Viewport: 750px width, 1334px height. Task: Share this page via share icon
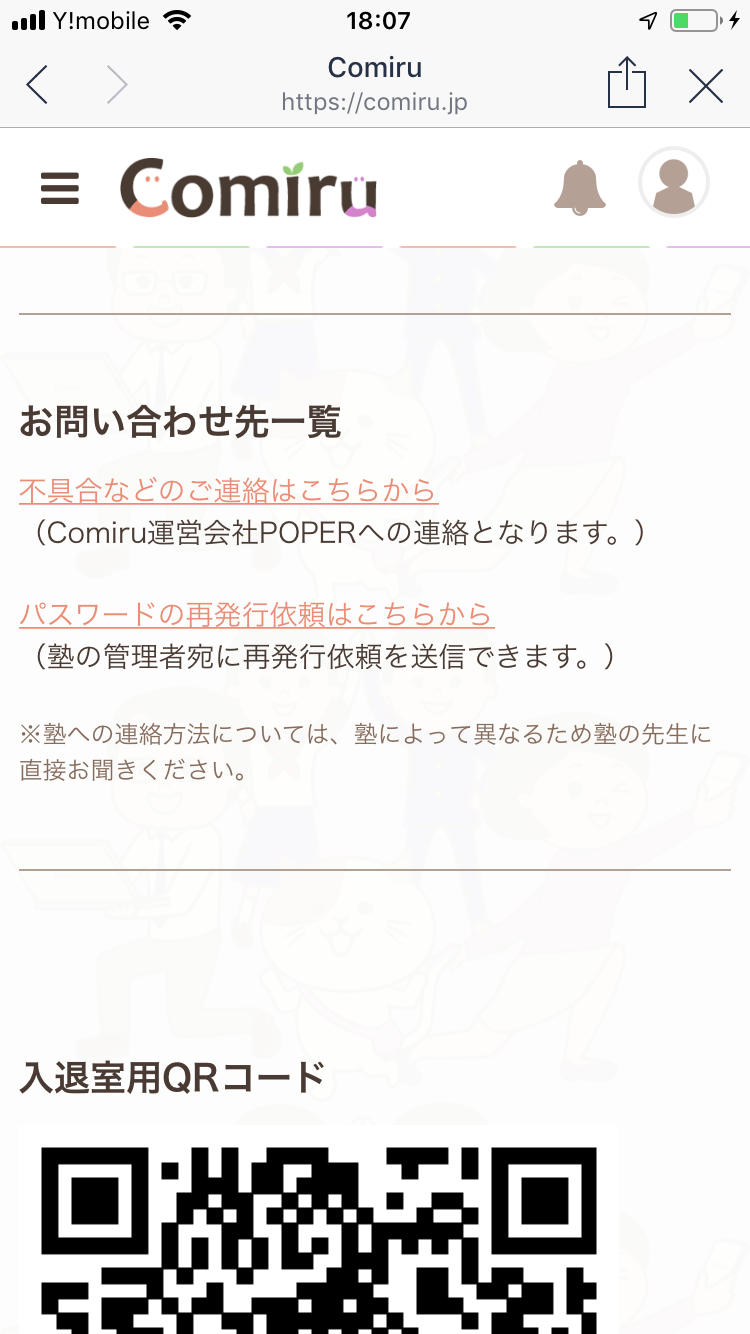pos(627,82)
